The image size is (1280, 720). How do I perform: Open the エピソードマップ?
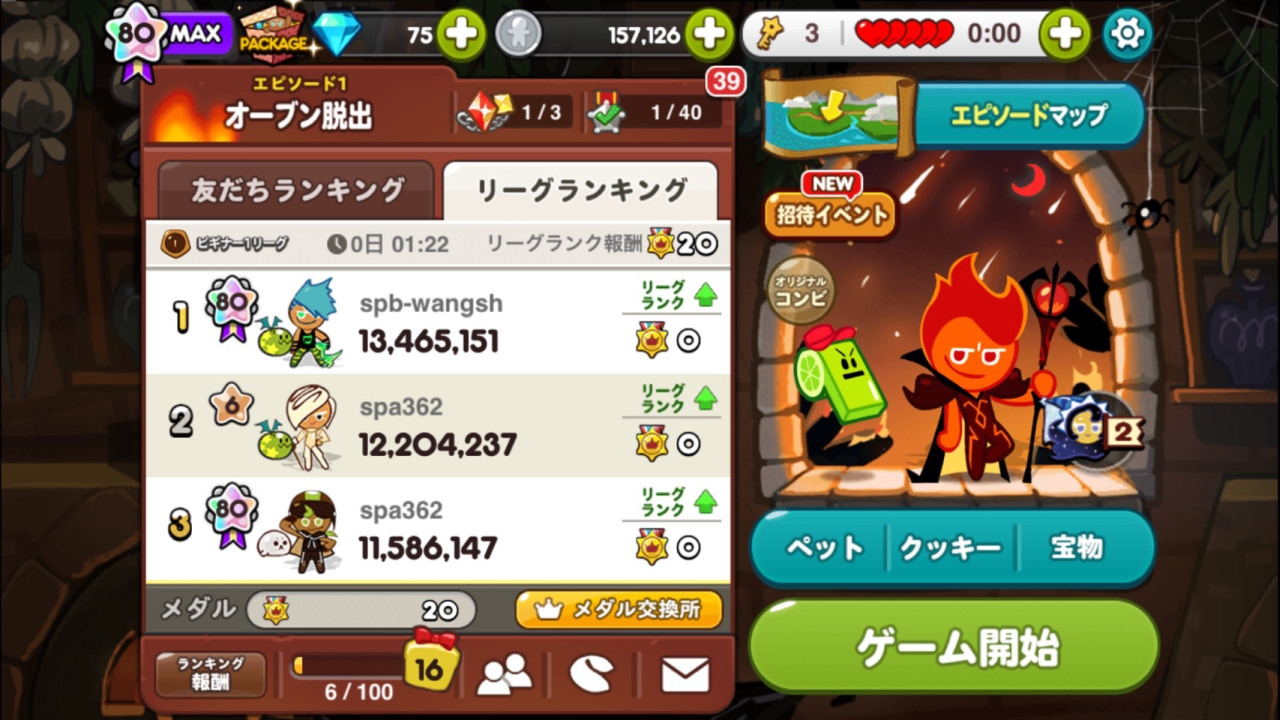(x=1027, y=115)
